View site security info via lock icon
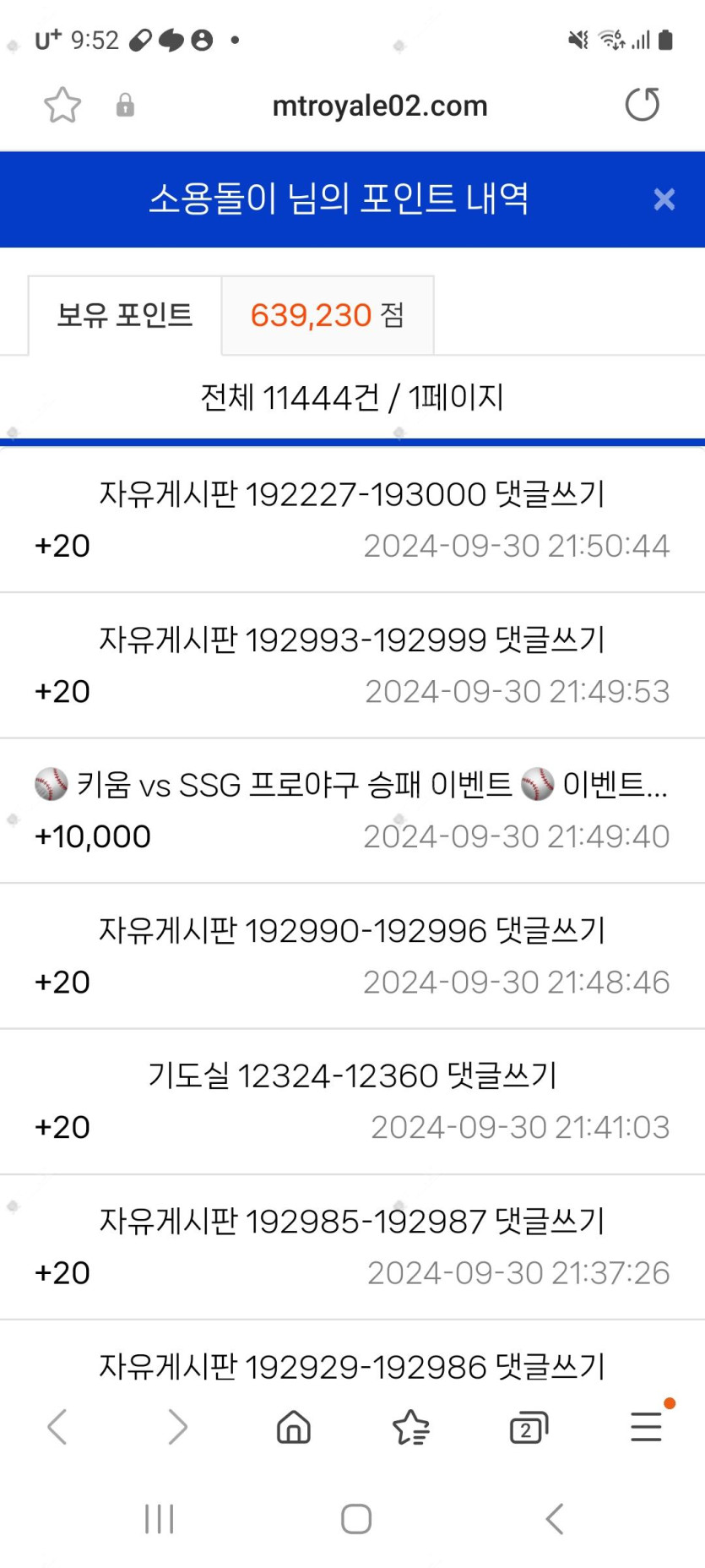 click(125, 106)
